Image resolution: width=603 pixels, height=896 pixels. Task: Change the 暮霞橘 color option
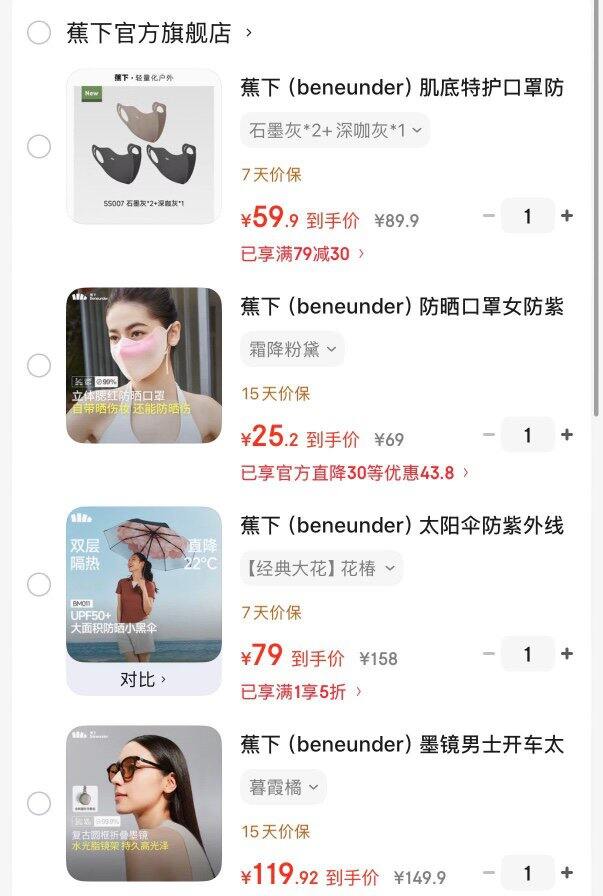[x=284, y=787]
